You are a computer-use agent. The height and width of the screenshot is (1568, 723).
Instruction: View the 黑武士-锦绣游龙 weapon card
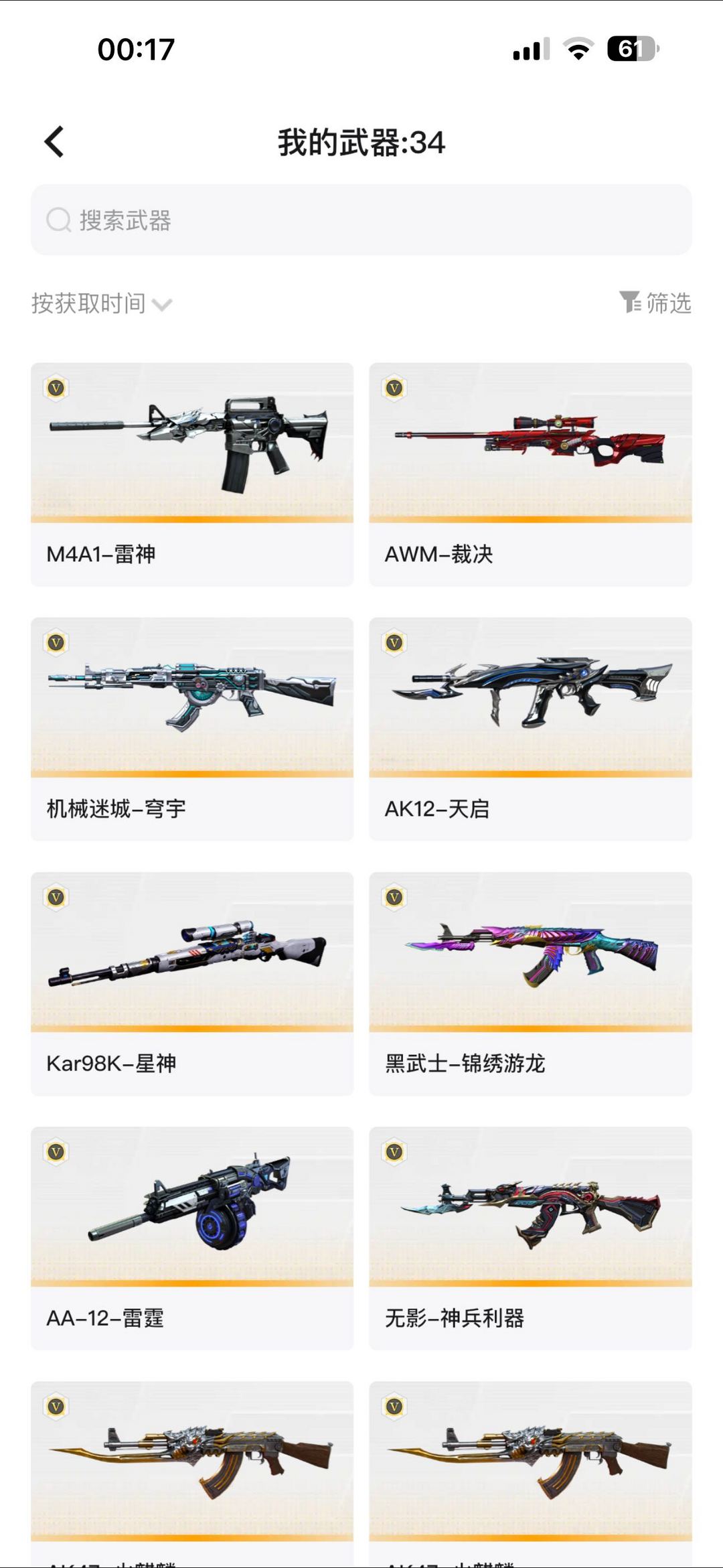[530, 984]
